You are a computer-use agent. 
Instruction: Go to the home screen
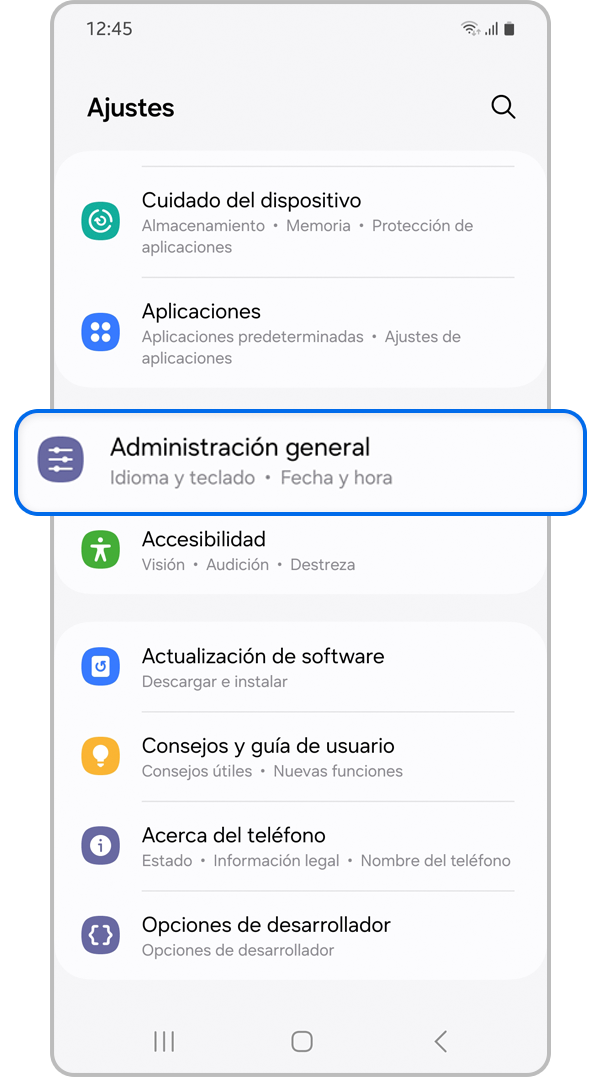(x=302, y=1041)
